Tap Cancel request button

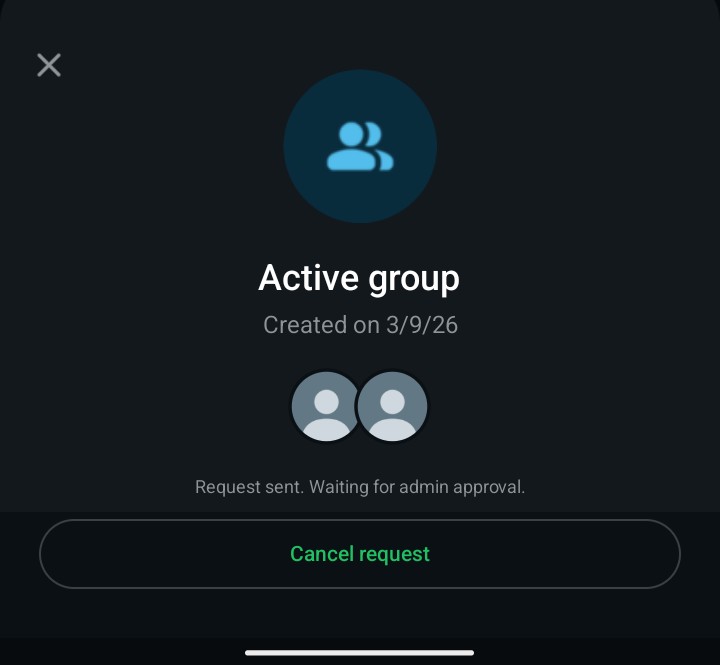pos(360,554)
